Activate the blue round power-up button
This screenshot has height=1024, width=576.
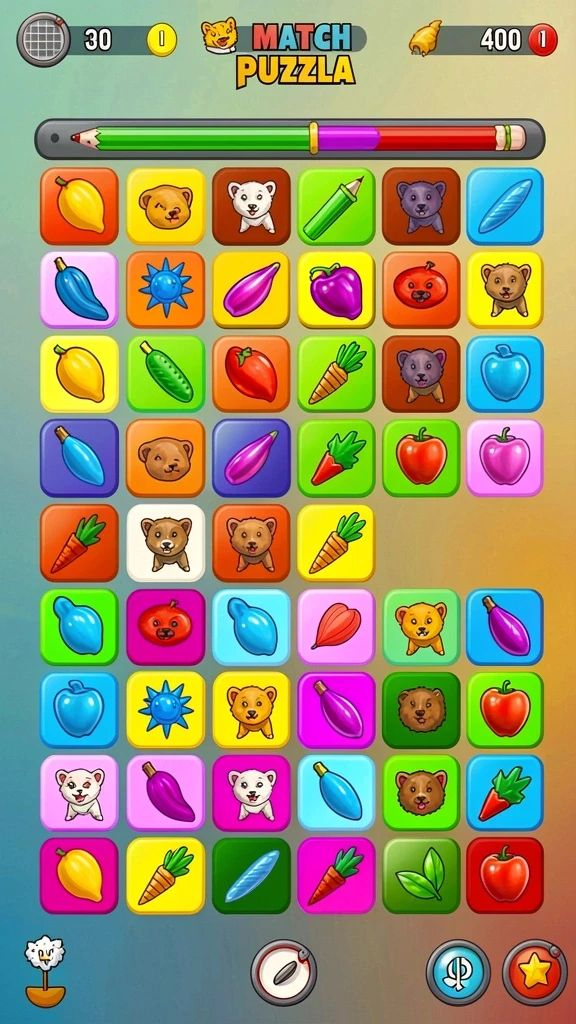tap(458, 972)
